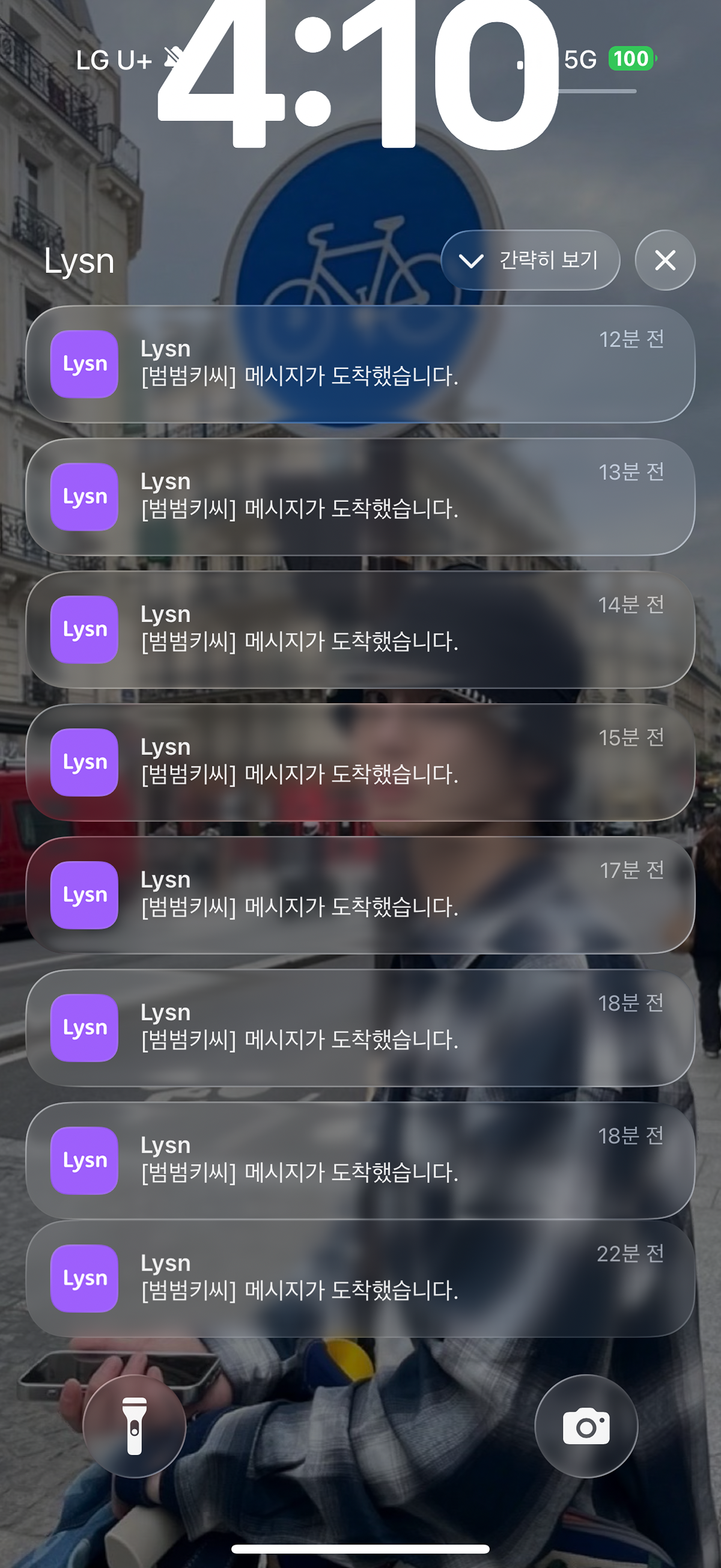Turn on the flashlight
Viewport: 721px width, 1568px height.
135,1426
